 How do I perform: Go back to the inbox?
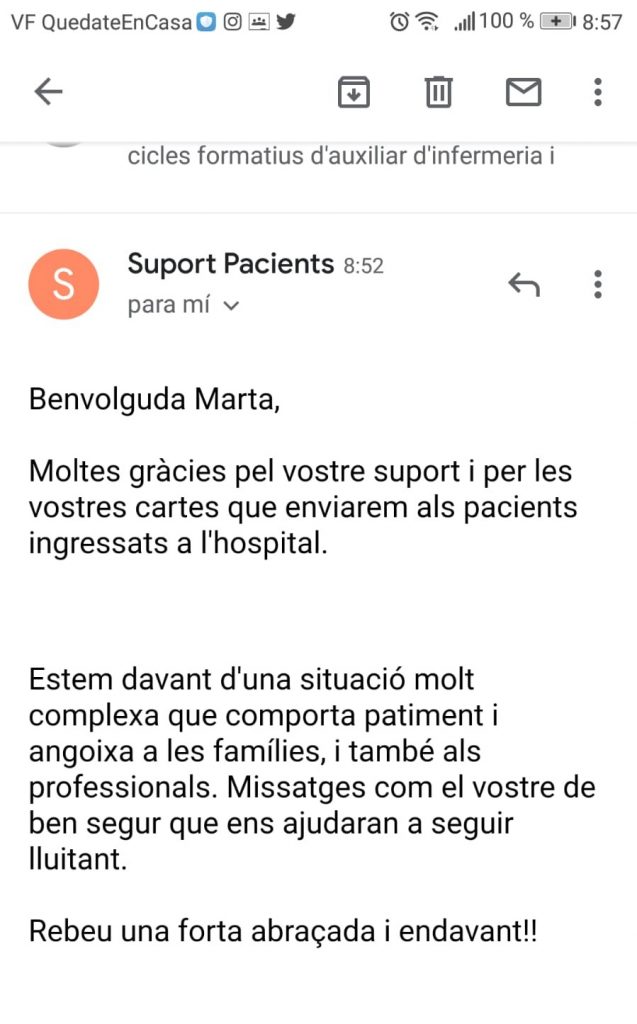pos(48,92)
